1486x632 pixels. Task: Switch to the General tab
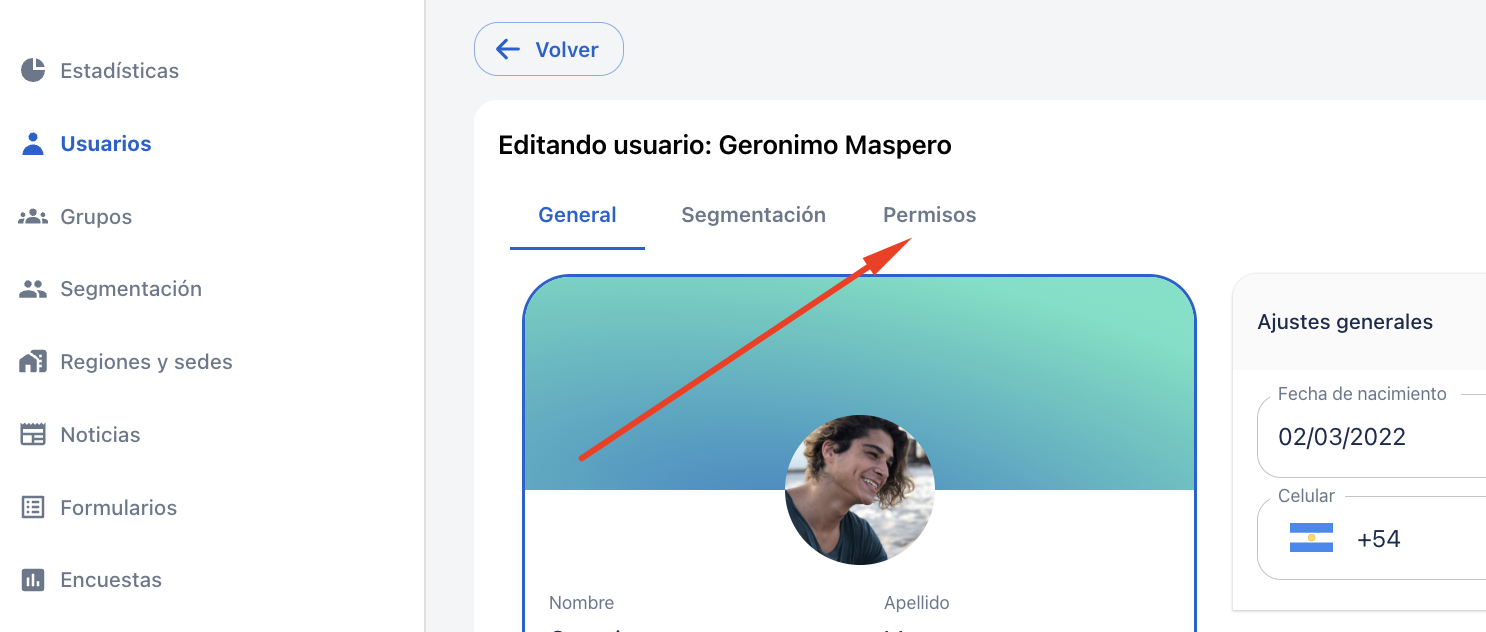click(x=577, y=215)
